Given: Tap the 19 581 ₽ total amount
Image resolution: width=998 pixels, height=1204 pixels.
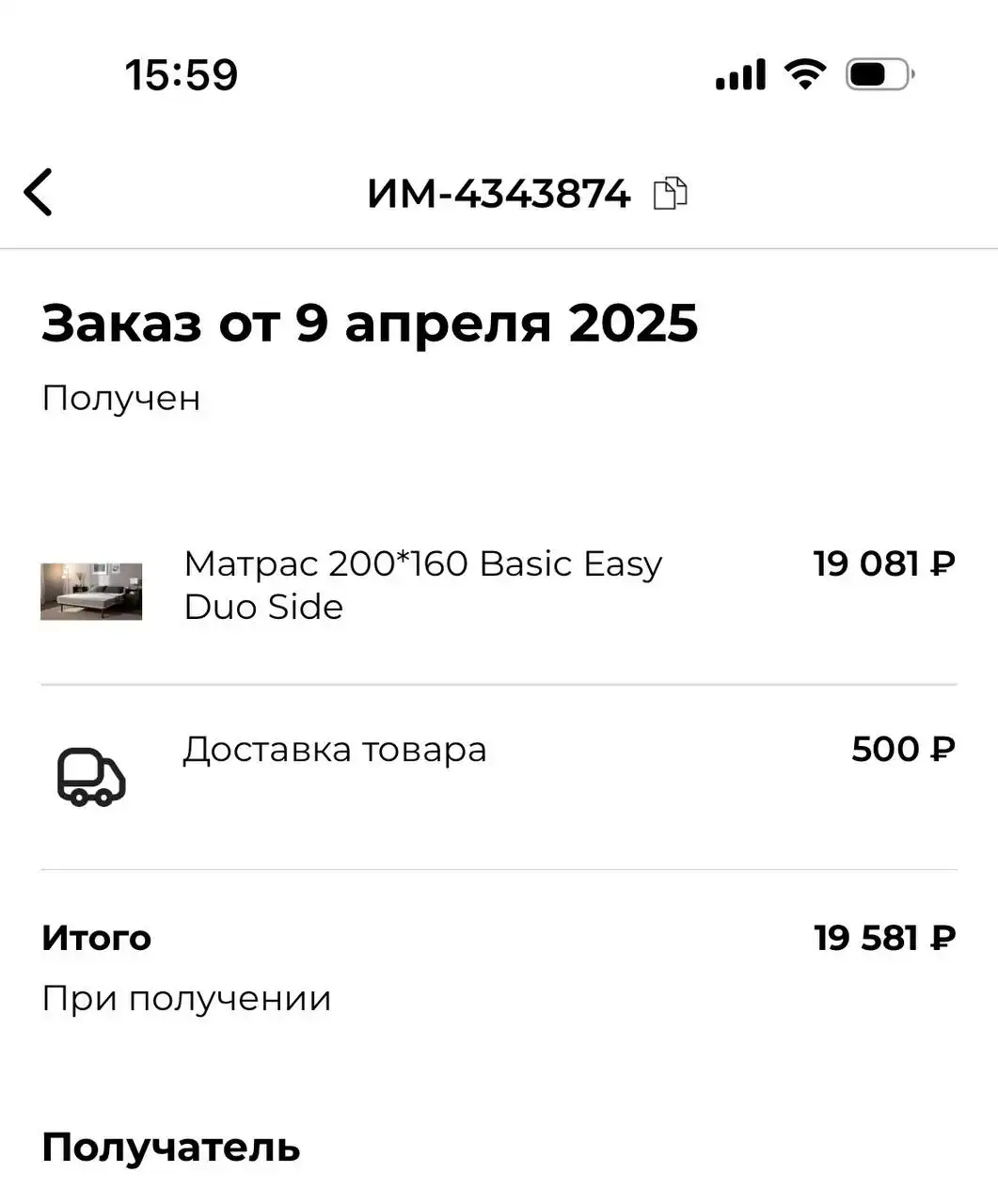Looking at the screenshot, I should pos(883,937).
